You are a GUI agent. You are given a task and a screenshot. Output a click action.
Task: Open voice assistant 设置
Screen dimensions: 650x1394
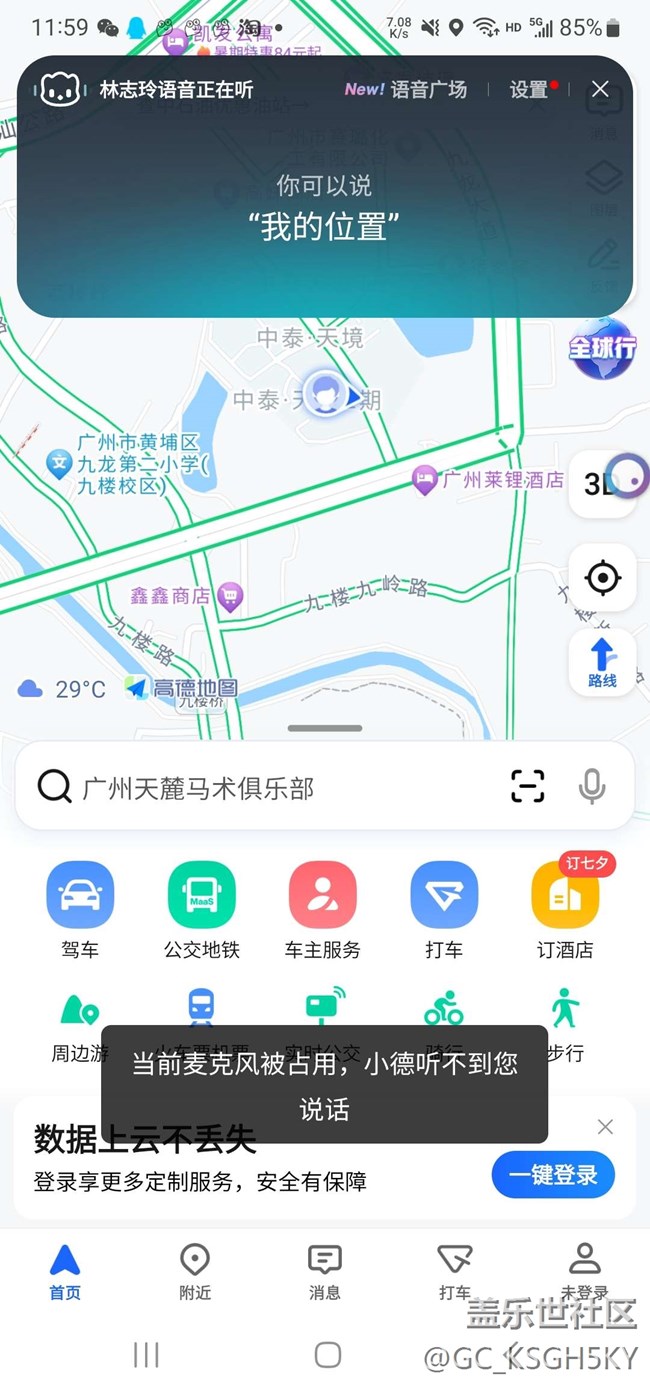point(529,90)
